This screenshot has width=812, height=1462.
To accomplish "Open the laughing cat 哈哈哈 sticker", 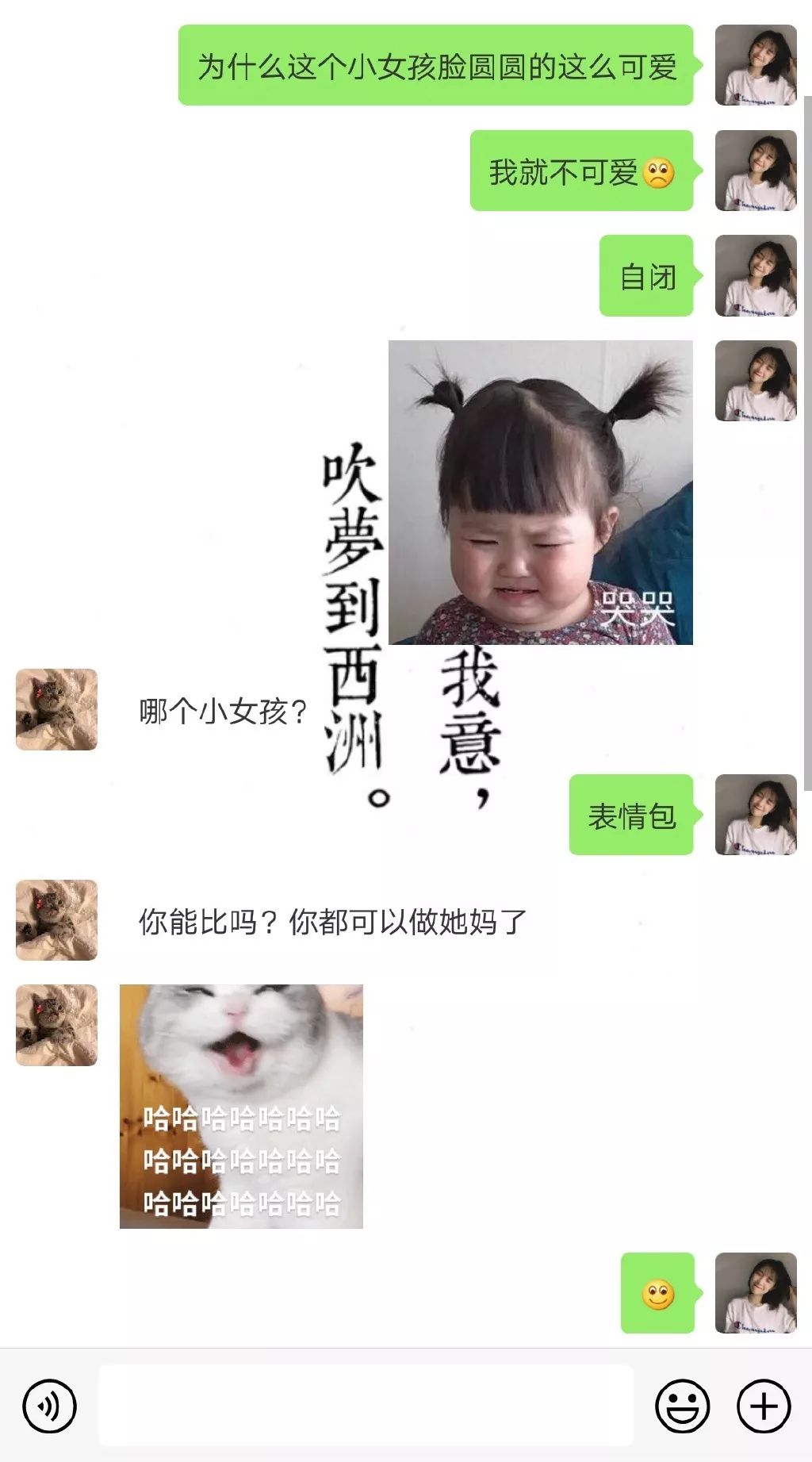I will pyautogui.click(x=241, y=1106).
